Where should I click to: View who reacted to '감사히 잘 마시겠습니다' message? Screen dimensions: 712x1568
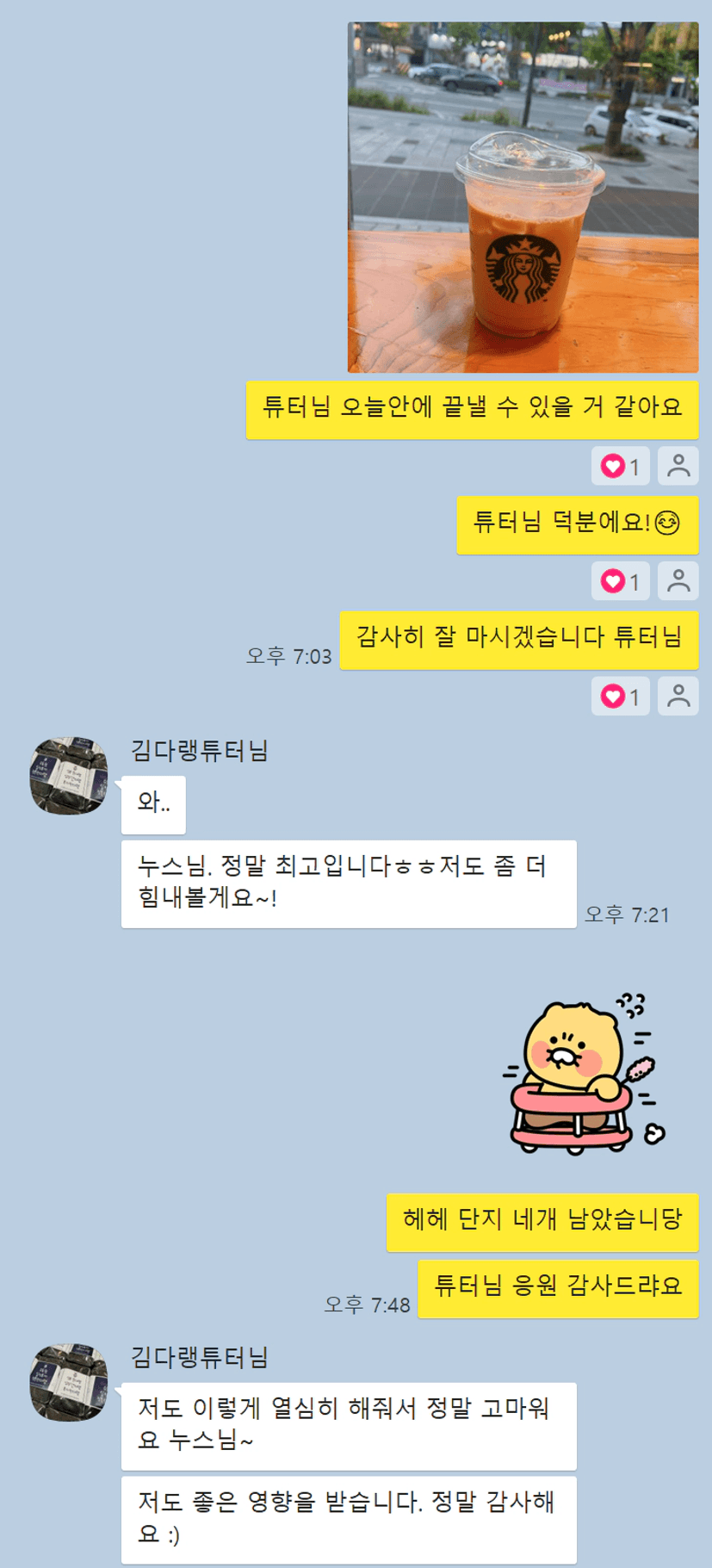coord(678,696)
